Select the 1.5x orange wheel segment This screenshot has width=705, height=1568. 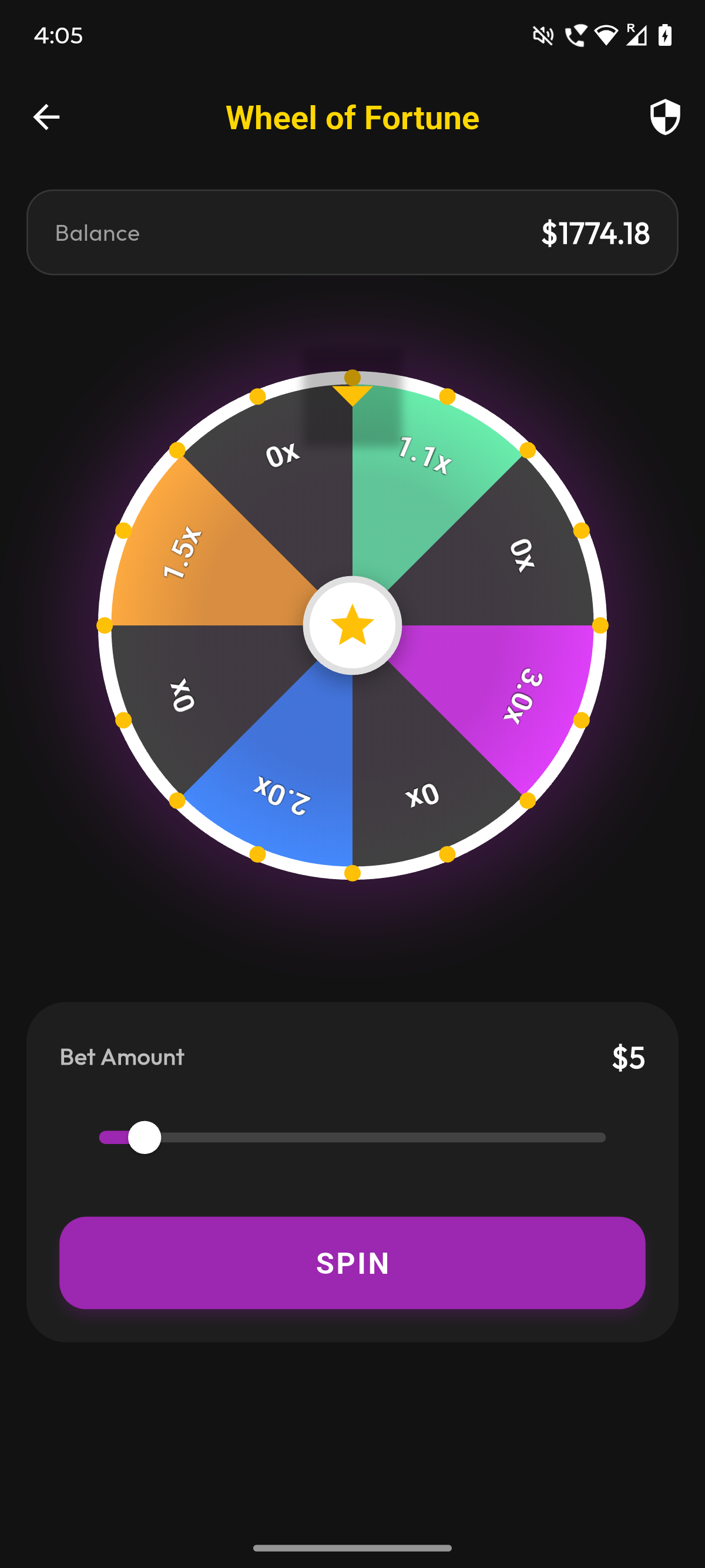[183, 551]
